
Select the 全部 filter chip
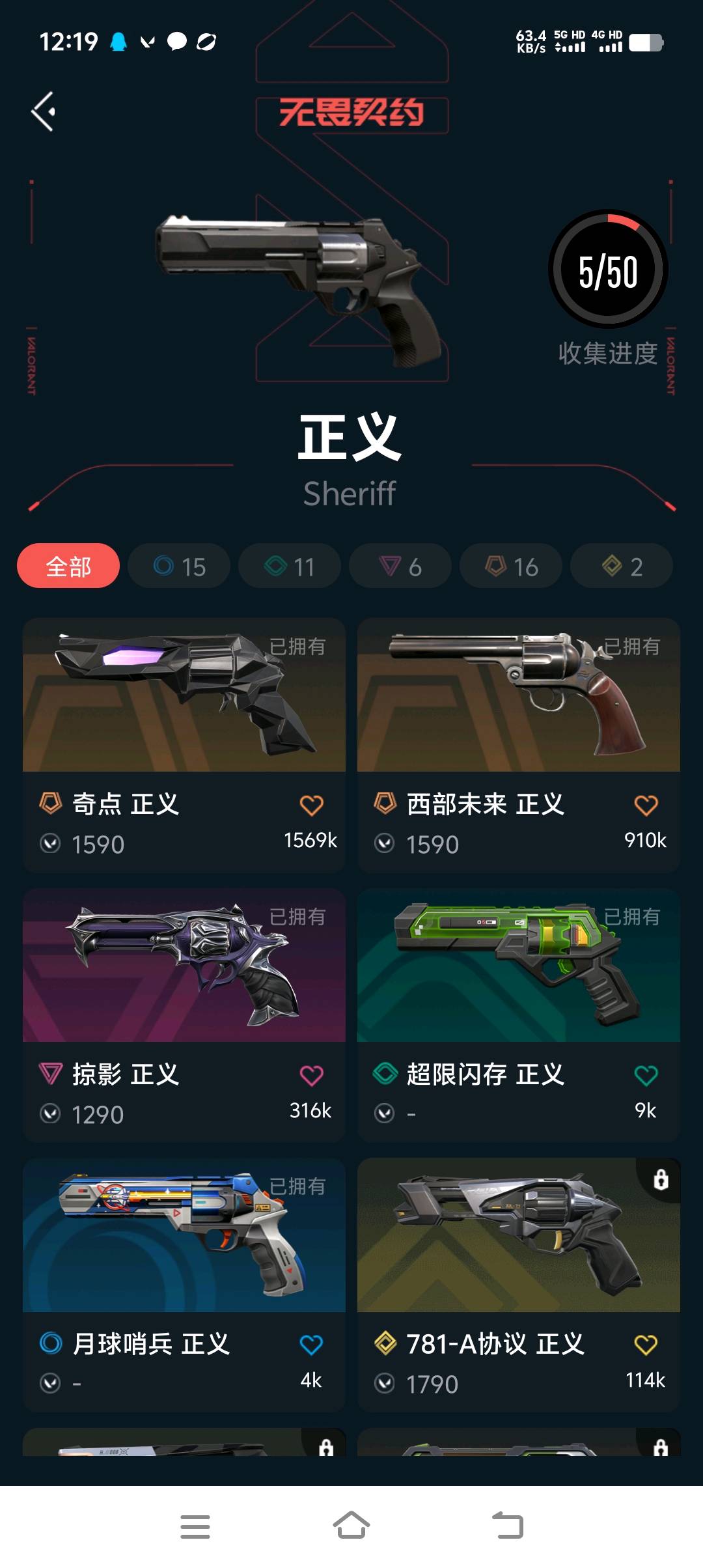(x=68, y=566)
